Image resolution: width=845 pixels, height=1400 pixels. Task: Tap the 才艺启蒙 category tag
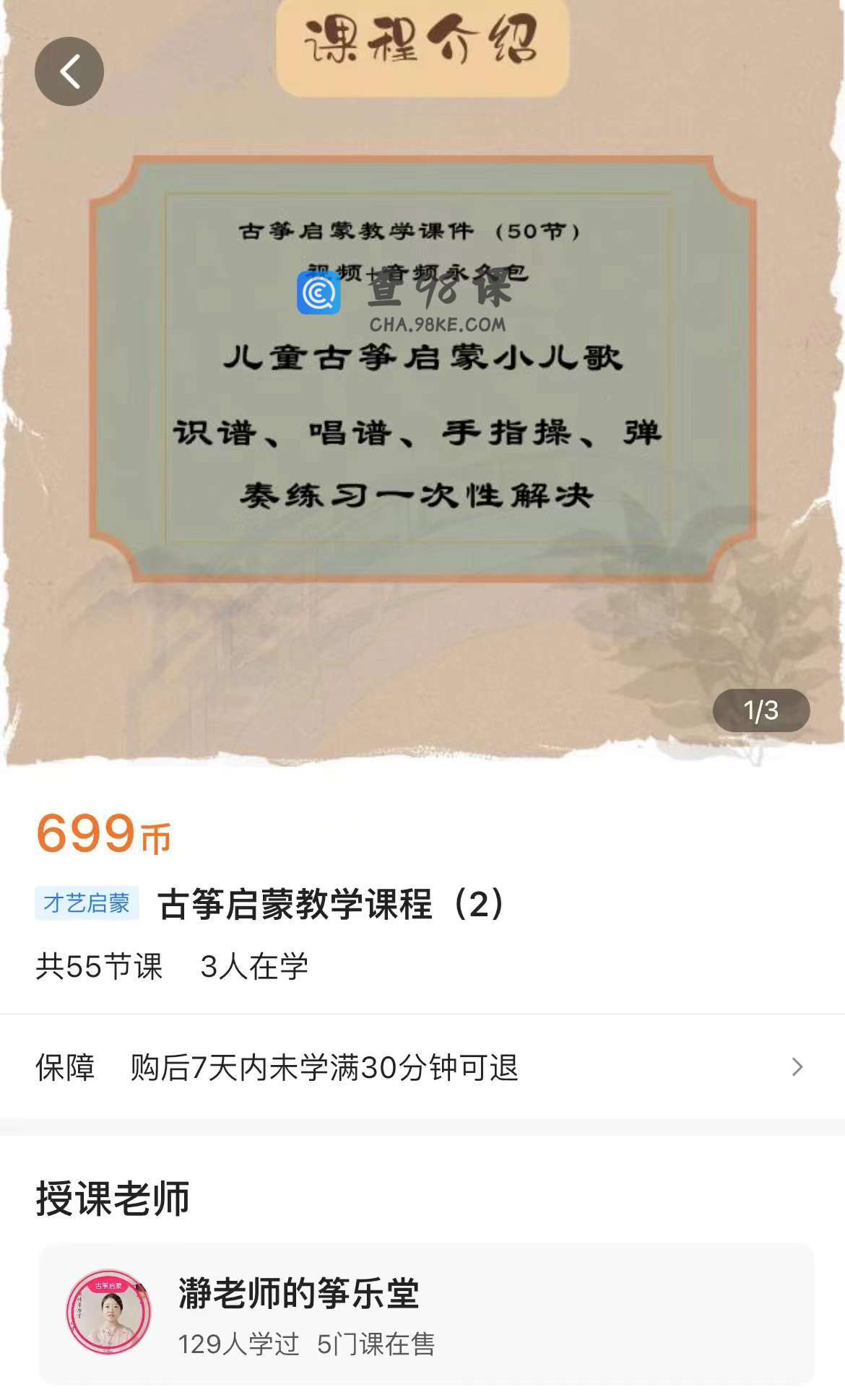(87, 903)
